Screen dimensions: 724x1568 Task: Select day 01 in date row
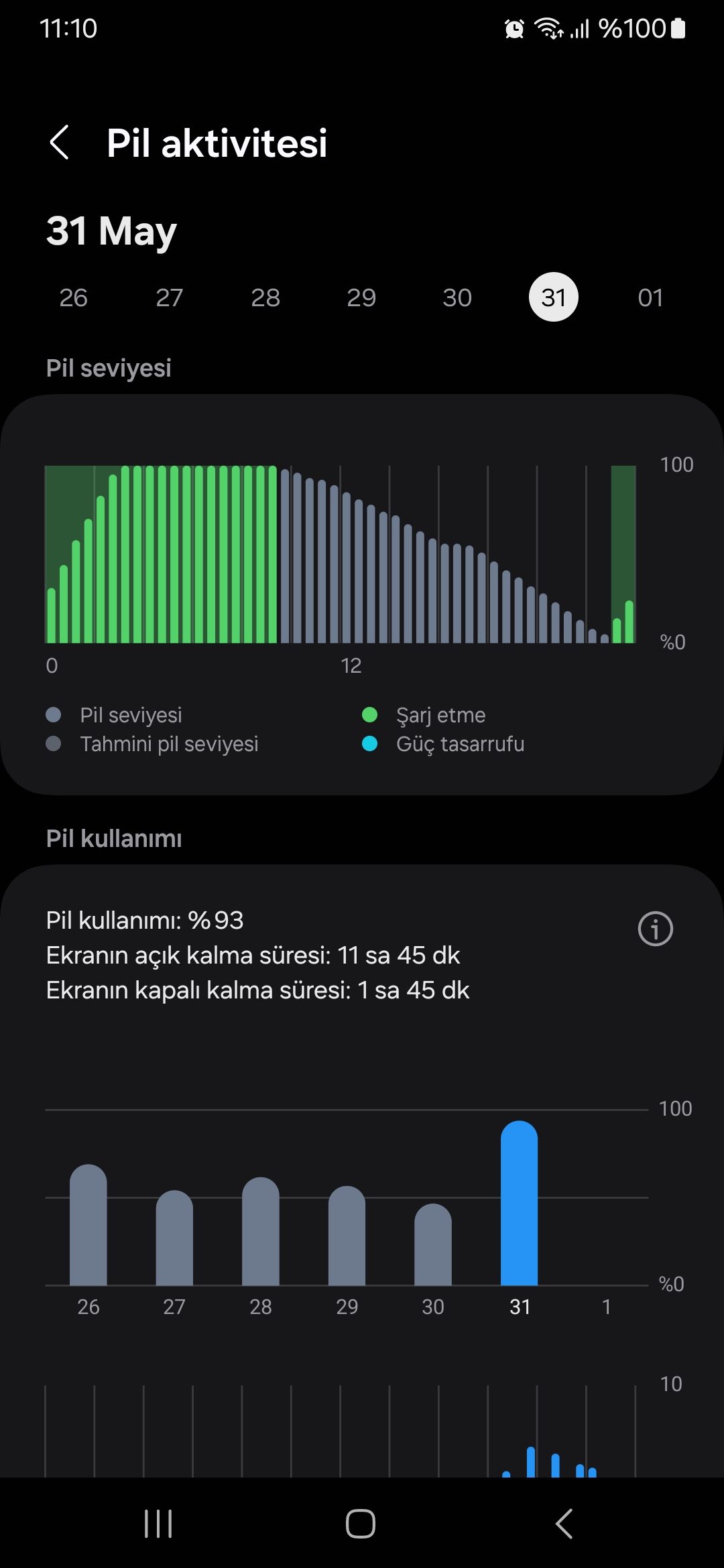(x=650, y=298)
